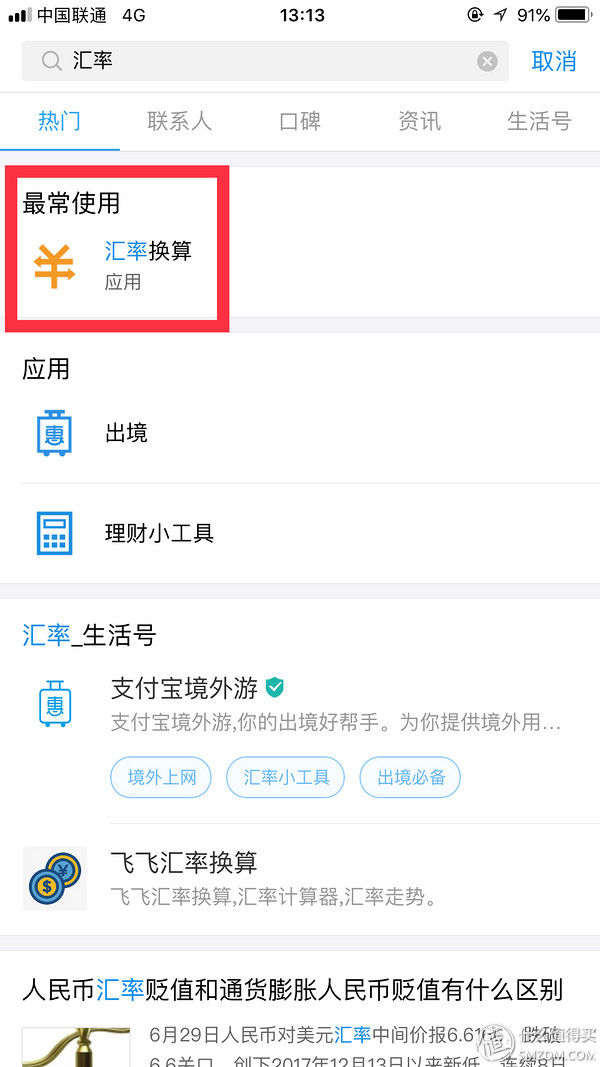Tap the 境外上网 chip
Viewport: 600px width, 1067px height.
[161, 777]
